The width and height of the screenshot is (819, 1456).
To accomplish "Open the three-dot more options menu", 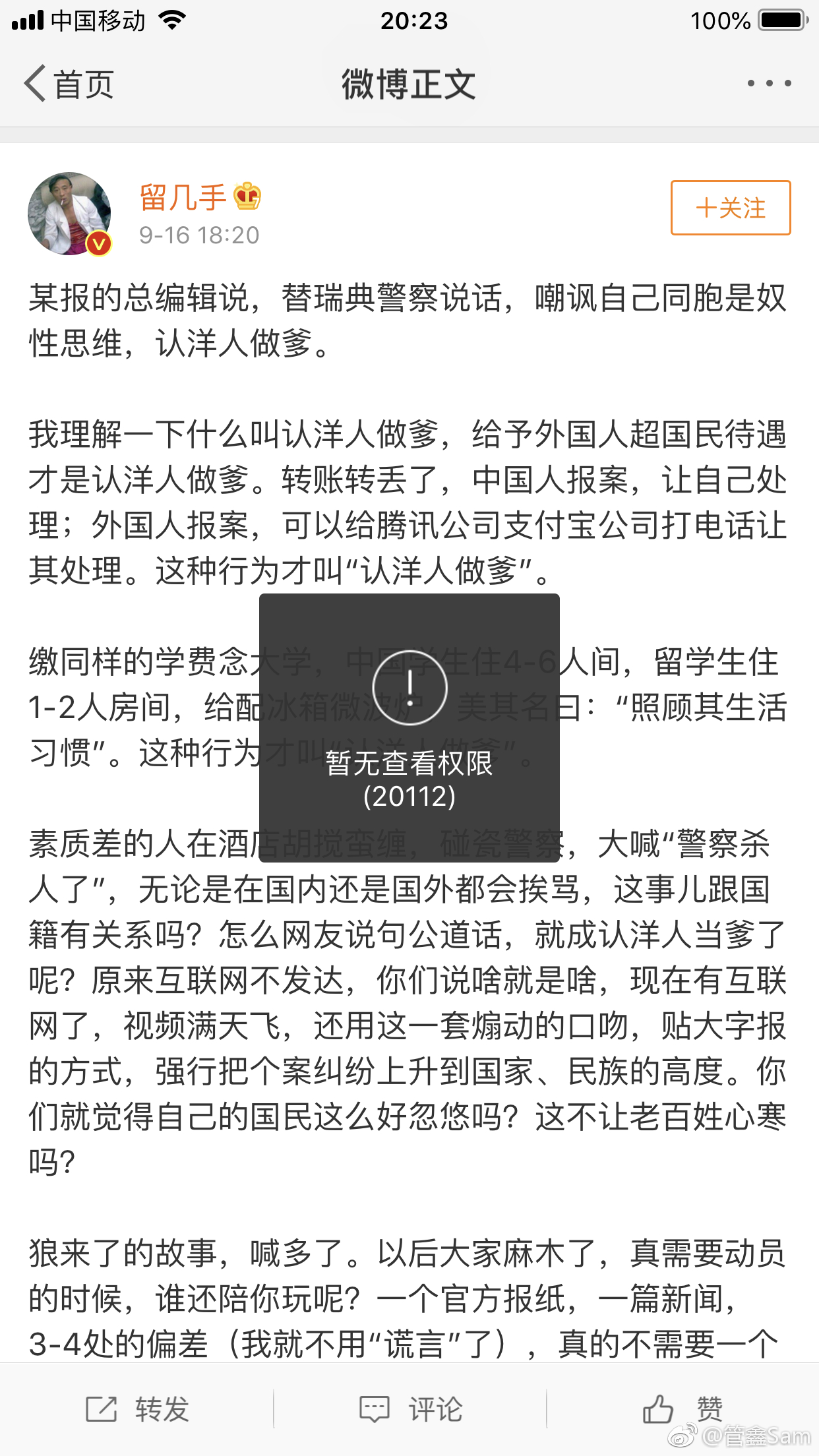I will [x=769, y=84].
